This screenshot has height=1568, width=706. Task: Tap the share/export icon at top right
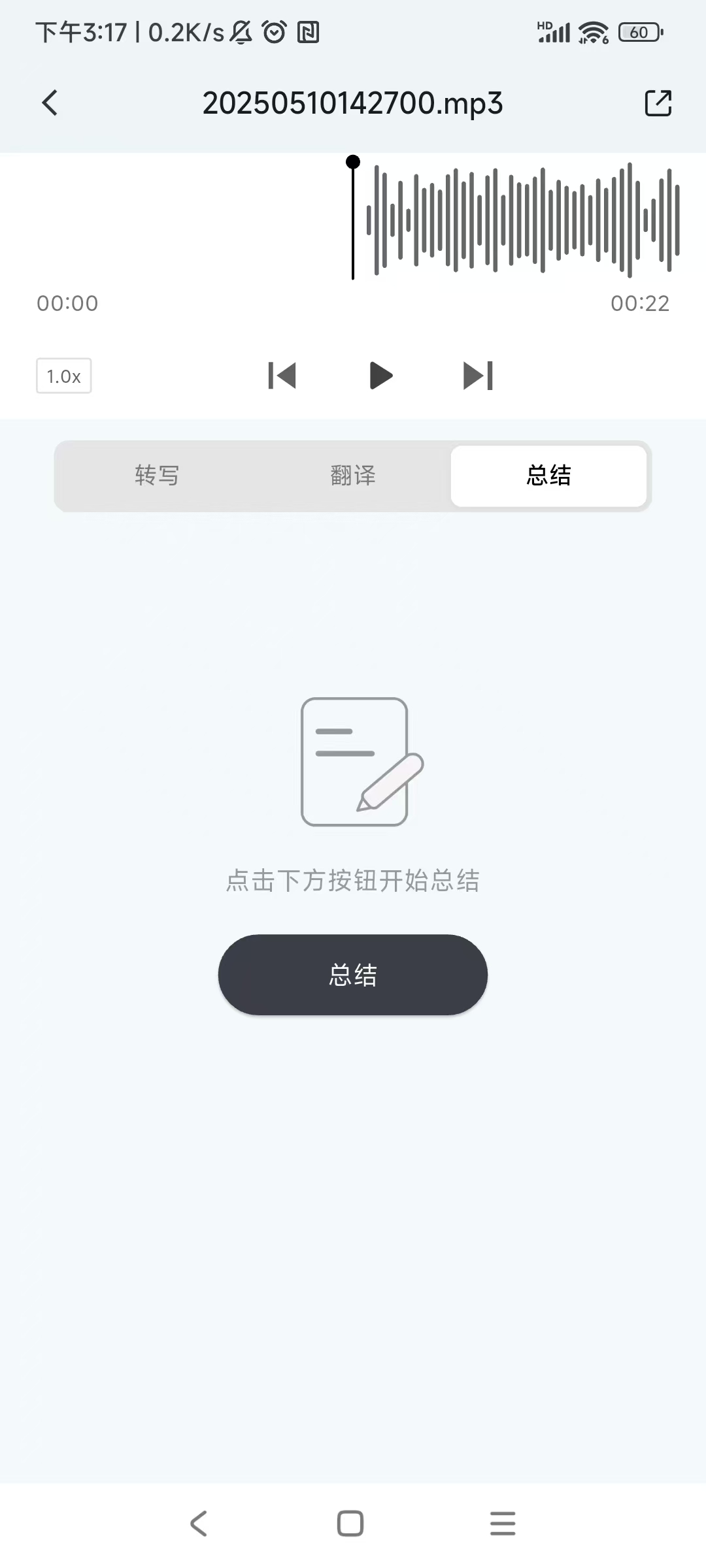(x=658, y=103)
